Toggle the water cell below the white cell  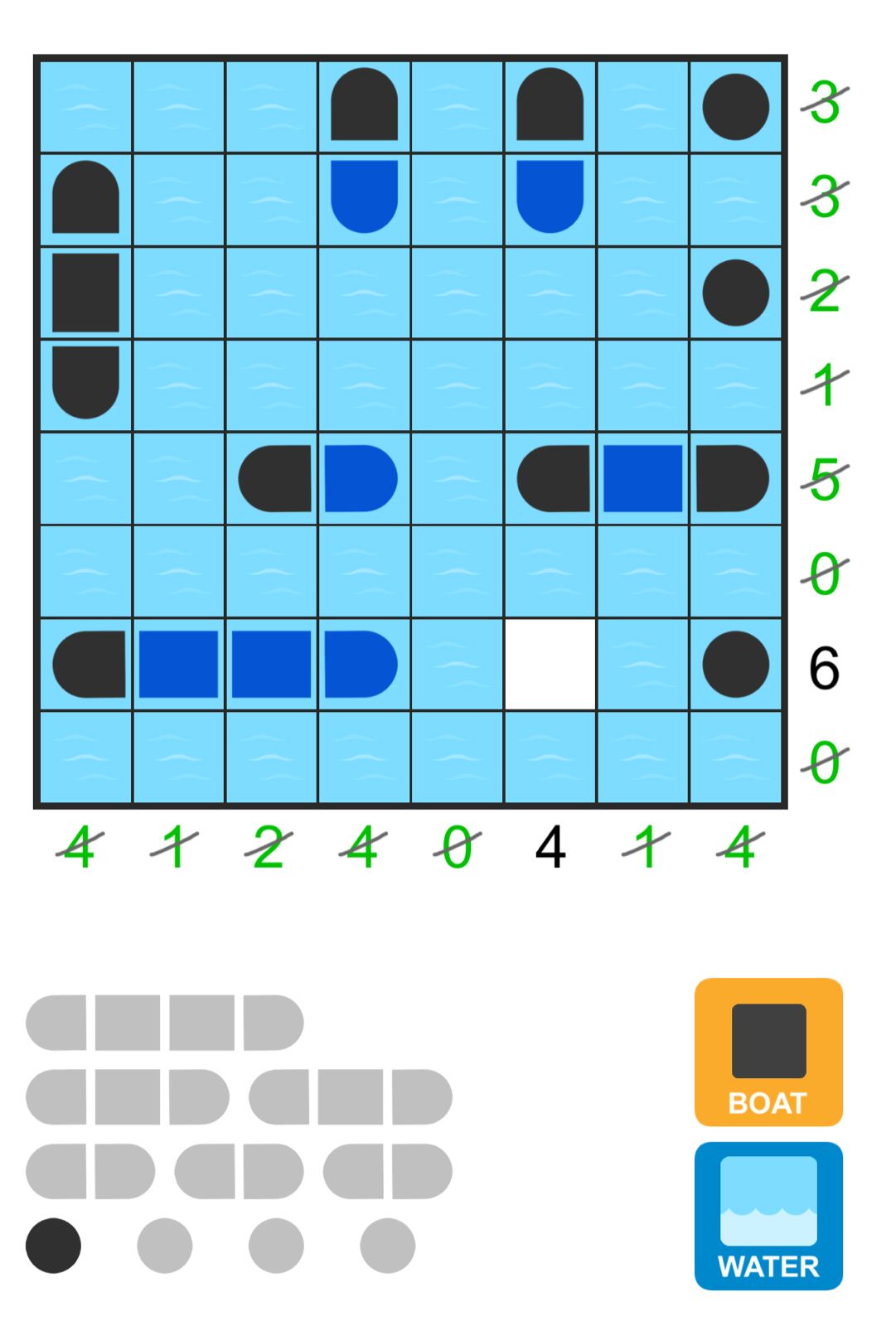click(x=550, y=758)
